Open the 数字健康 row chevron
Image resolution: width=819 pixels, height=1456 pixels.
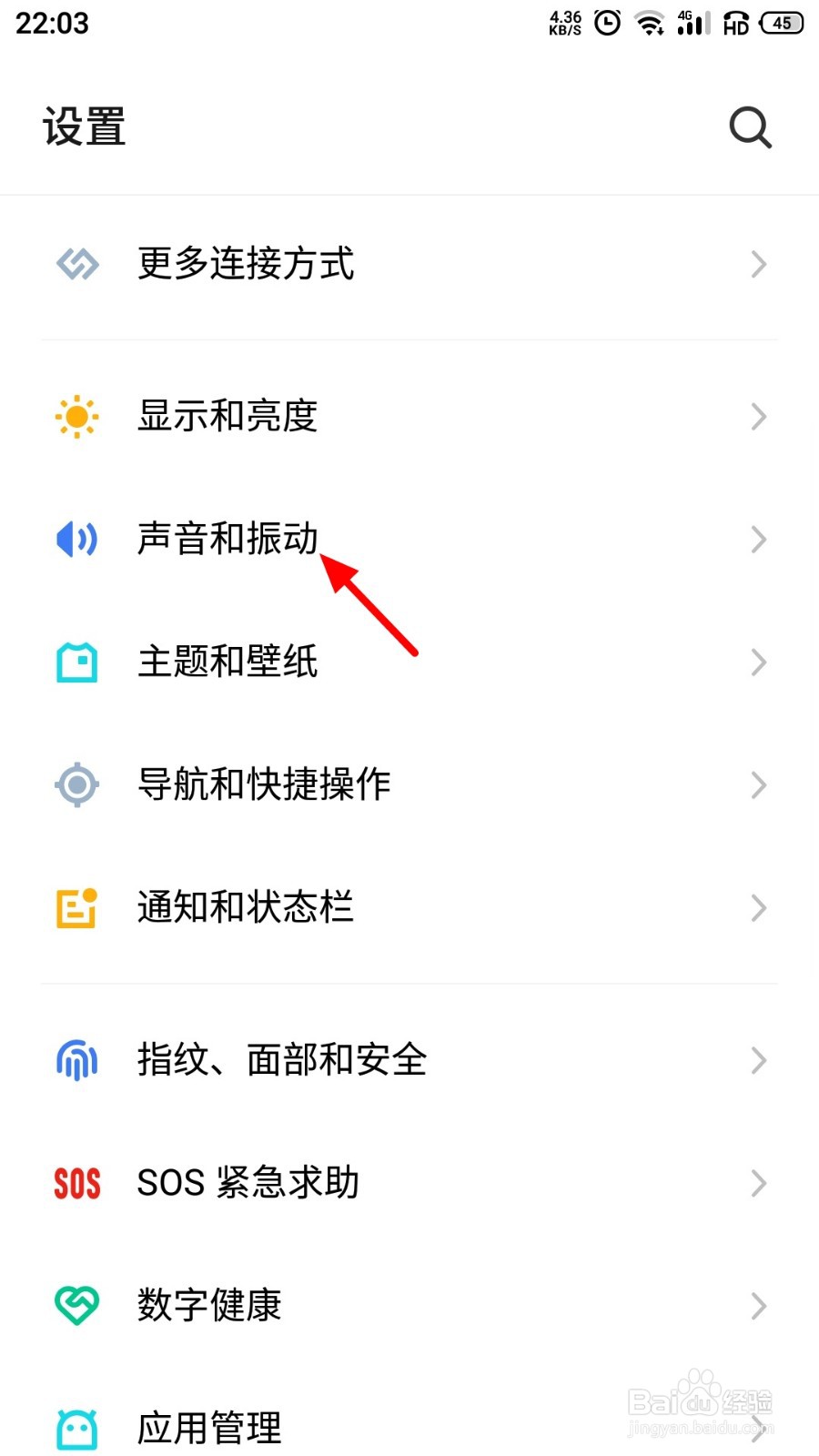point(759,1305)
